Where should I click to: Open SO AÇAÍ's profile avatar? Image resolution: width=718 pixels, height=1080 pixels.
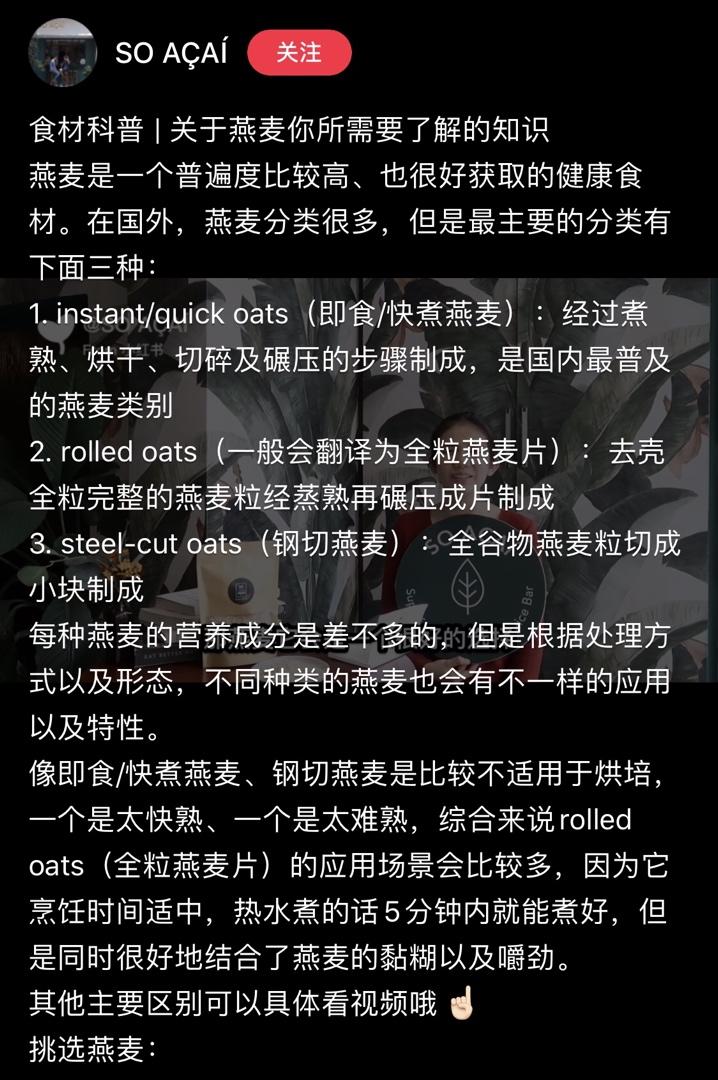click(x=63, y=53)
